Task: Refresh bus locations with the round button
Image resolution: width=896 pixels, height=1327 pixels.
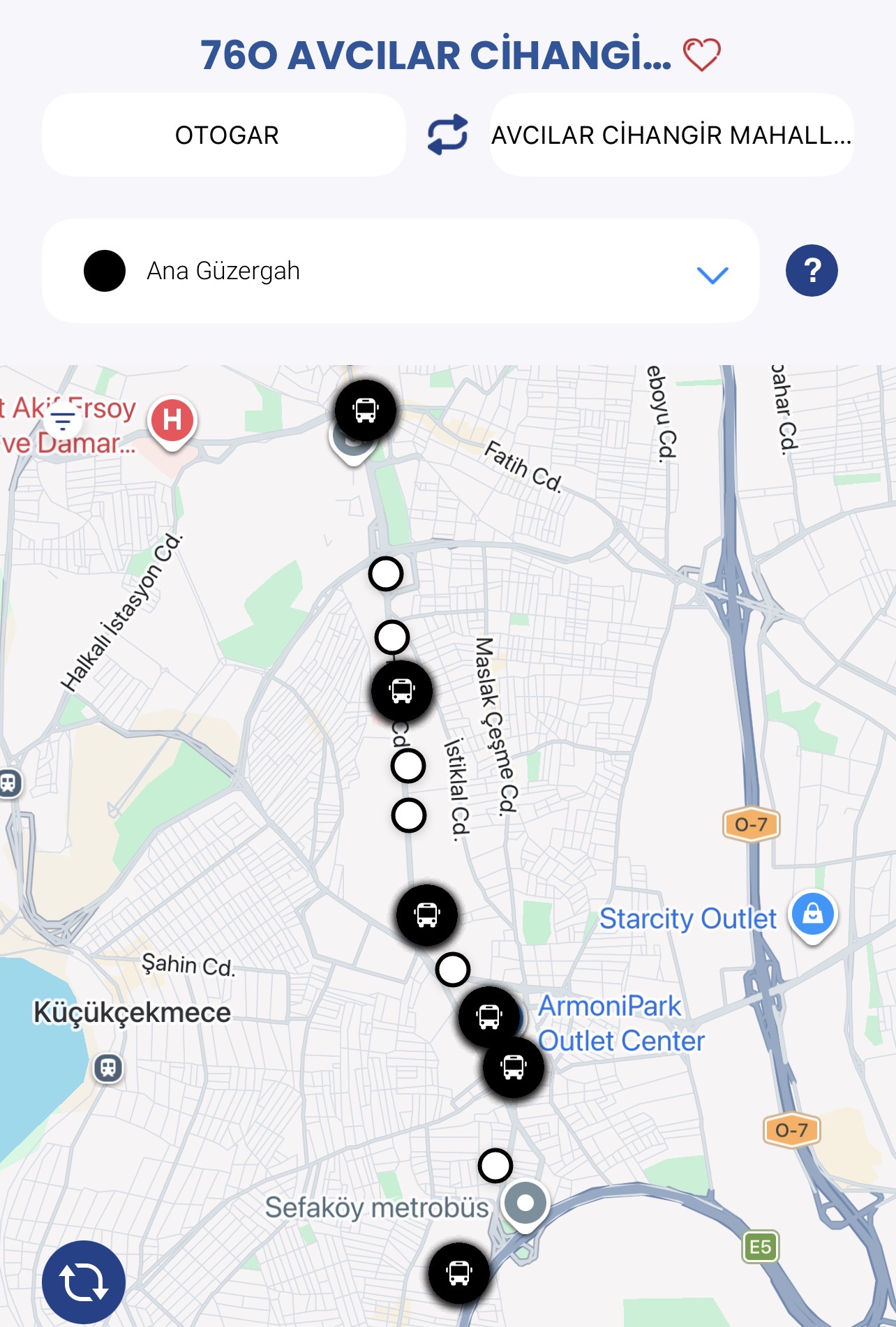Action: tap(83, 1282)
